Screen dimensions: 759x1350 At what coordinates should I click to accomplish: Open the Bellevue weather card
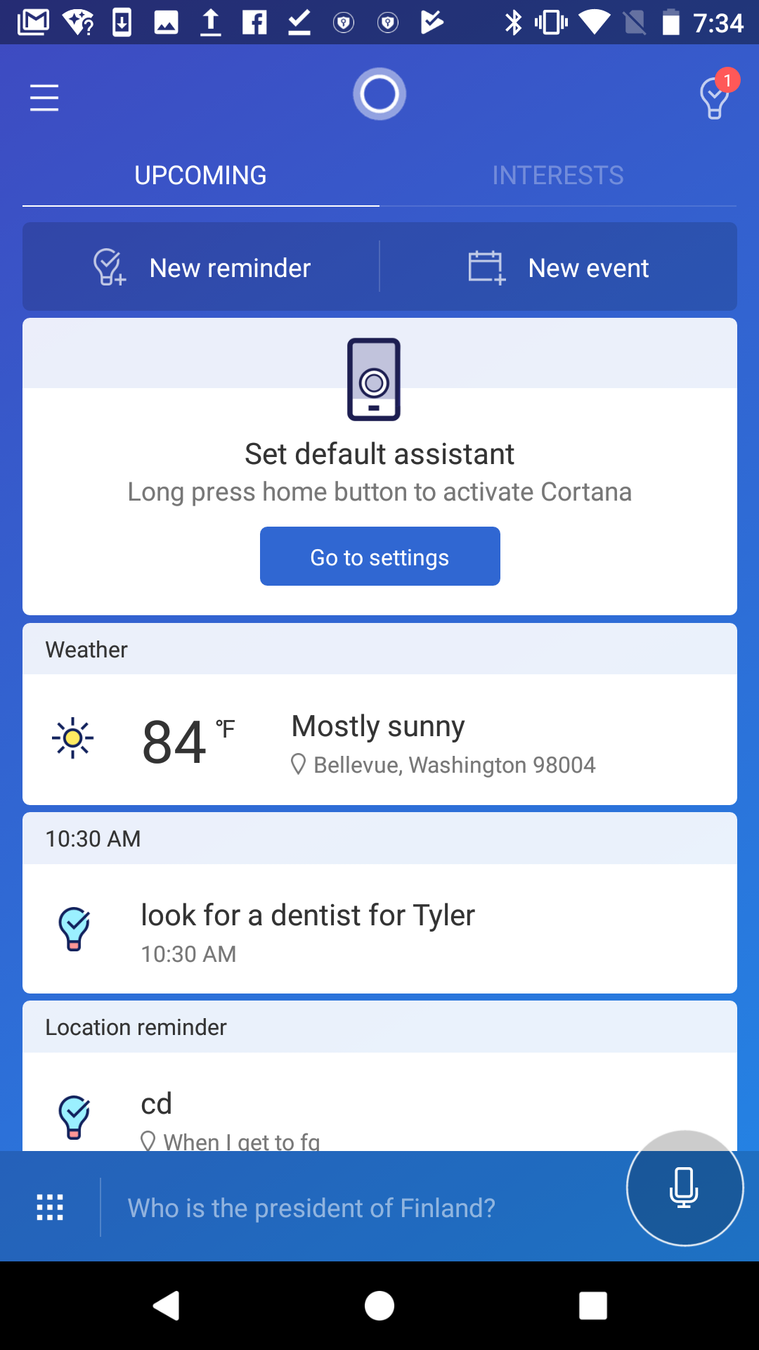[x=379, y=740]
